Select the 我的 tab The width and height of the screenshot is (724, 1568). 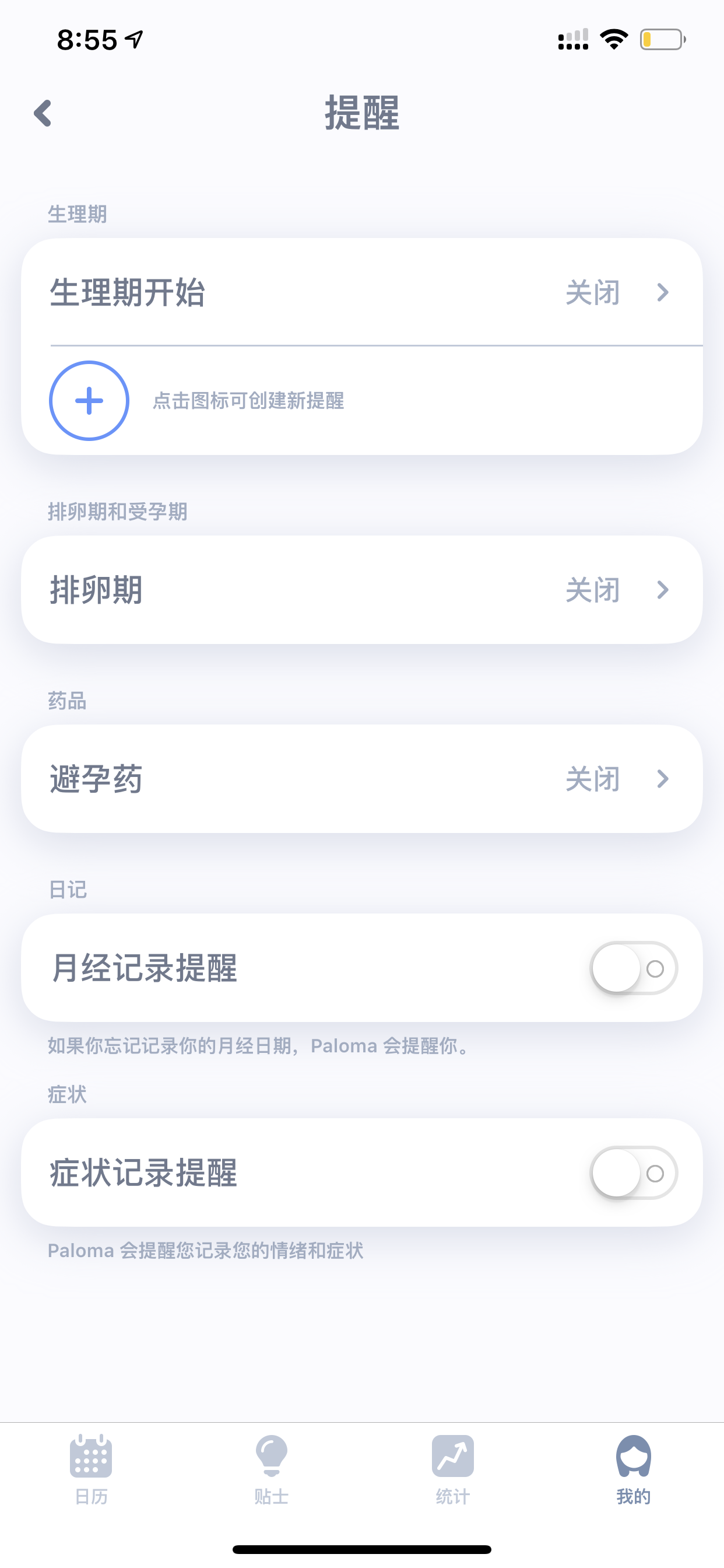633,1469
